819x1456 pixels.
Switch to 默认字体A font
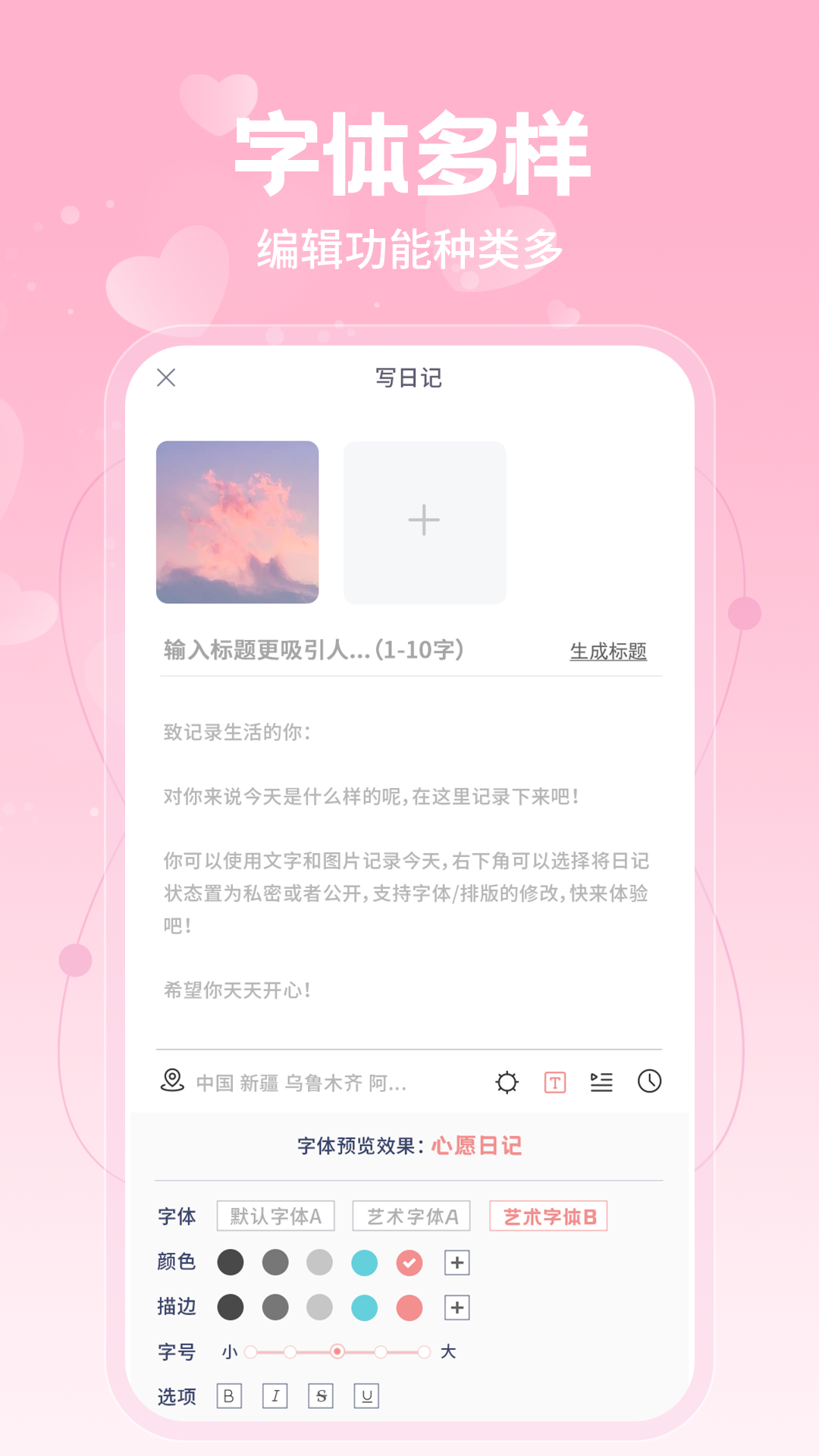tap(275, 1216)
